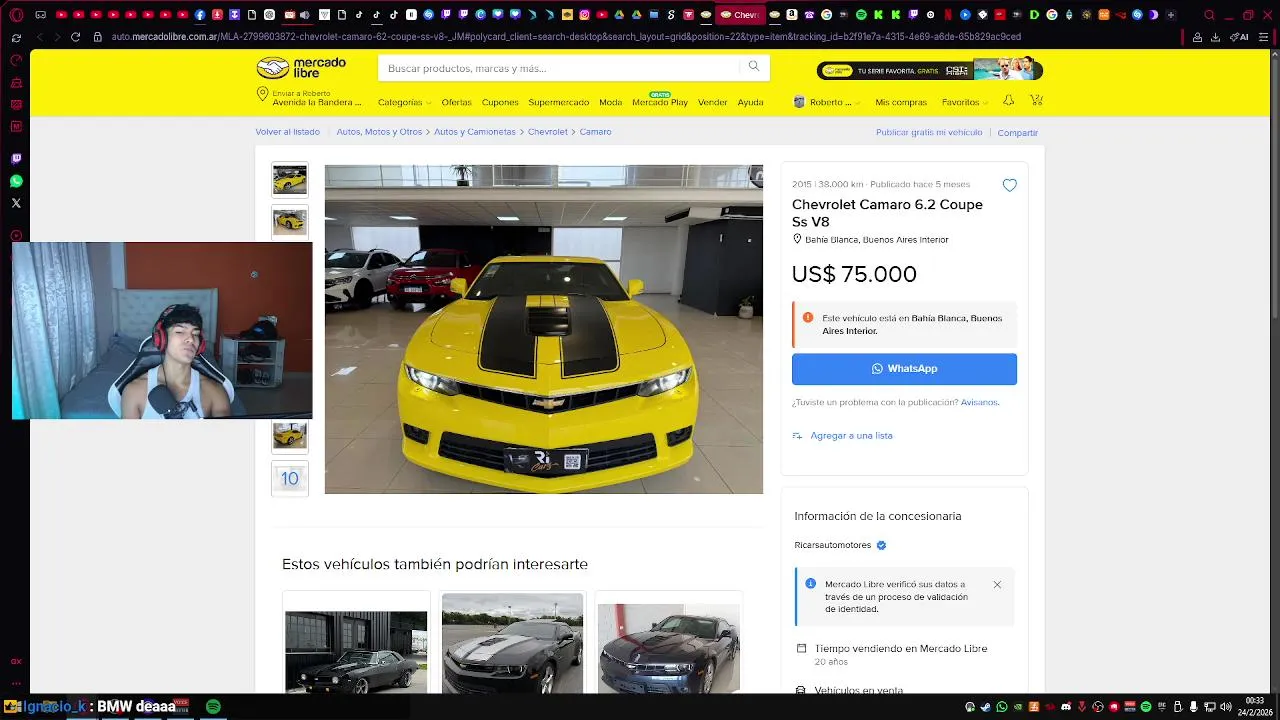Screen dimensions: 1280x720
Task: Dismiss the identity verification notice
Action: tap(997, 584)
